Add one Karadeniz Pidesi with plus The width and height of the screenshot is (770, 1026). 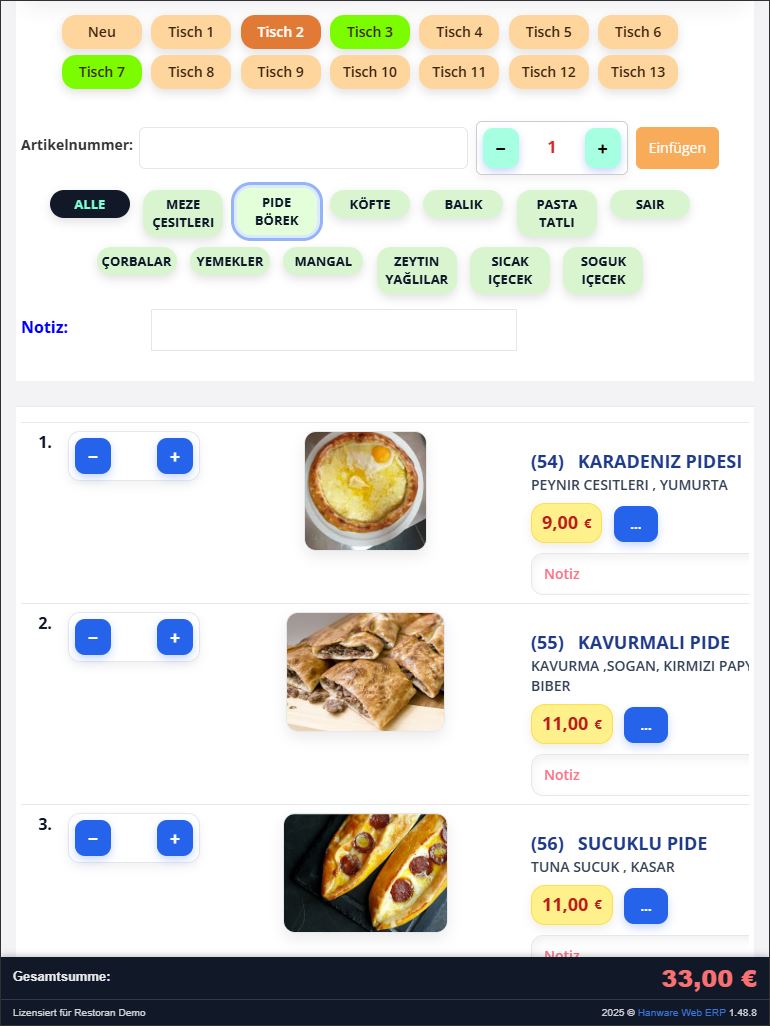[x=174, y=456]
